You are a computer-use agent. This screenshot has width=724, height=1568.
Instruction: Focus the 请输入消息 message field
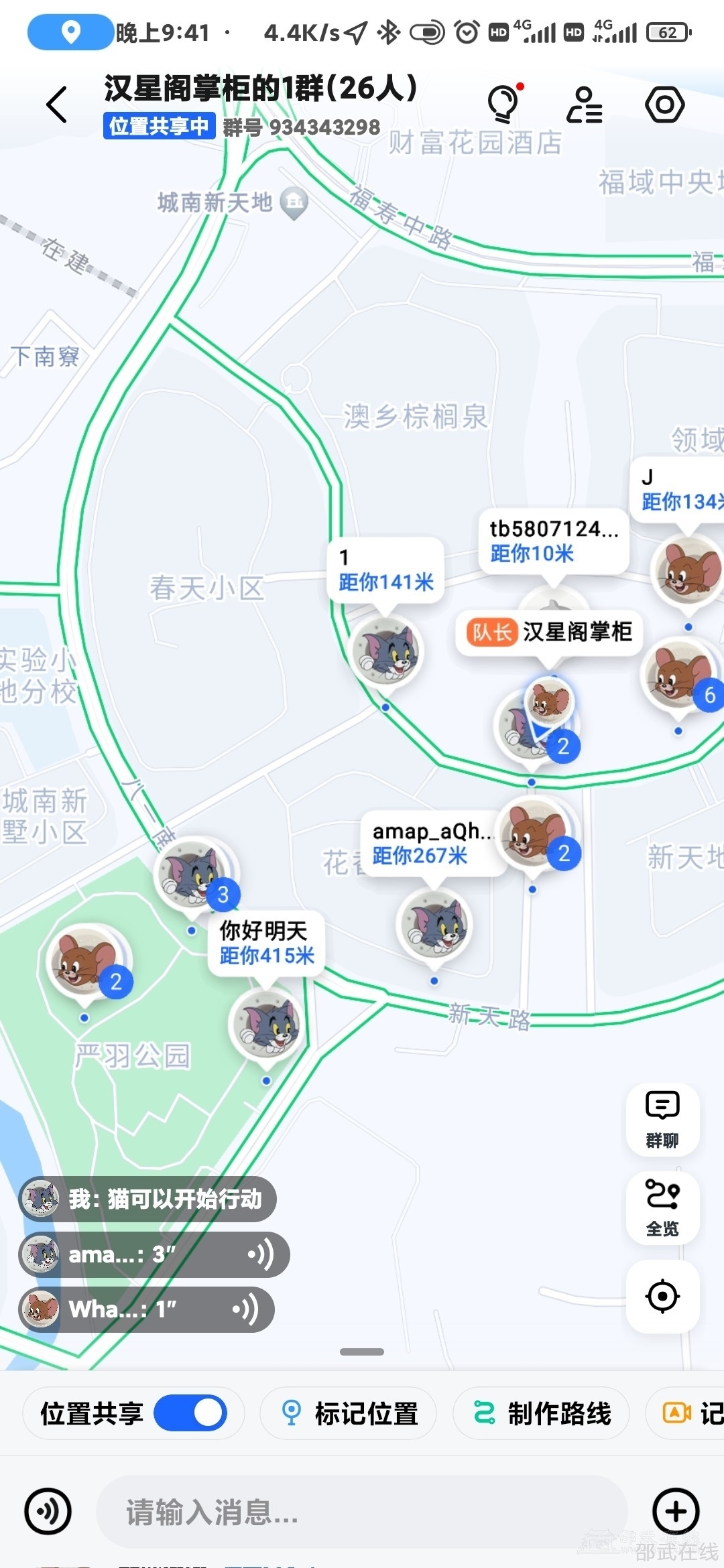click(x=362, y=1512)
